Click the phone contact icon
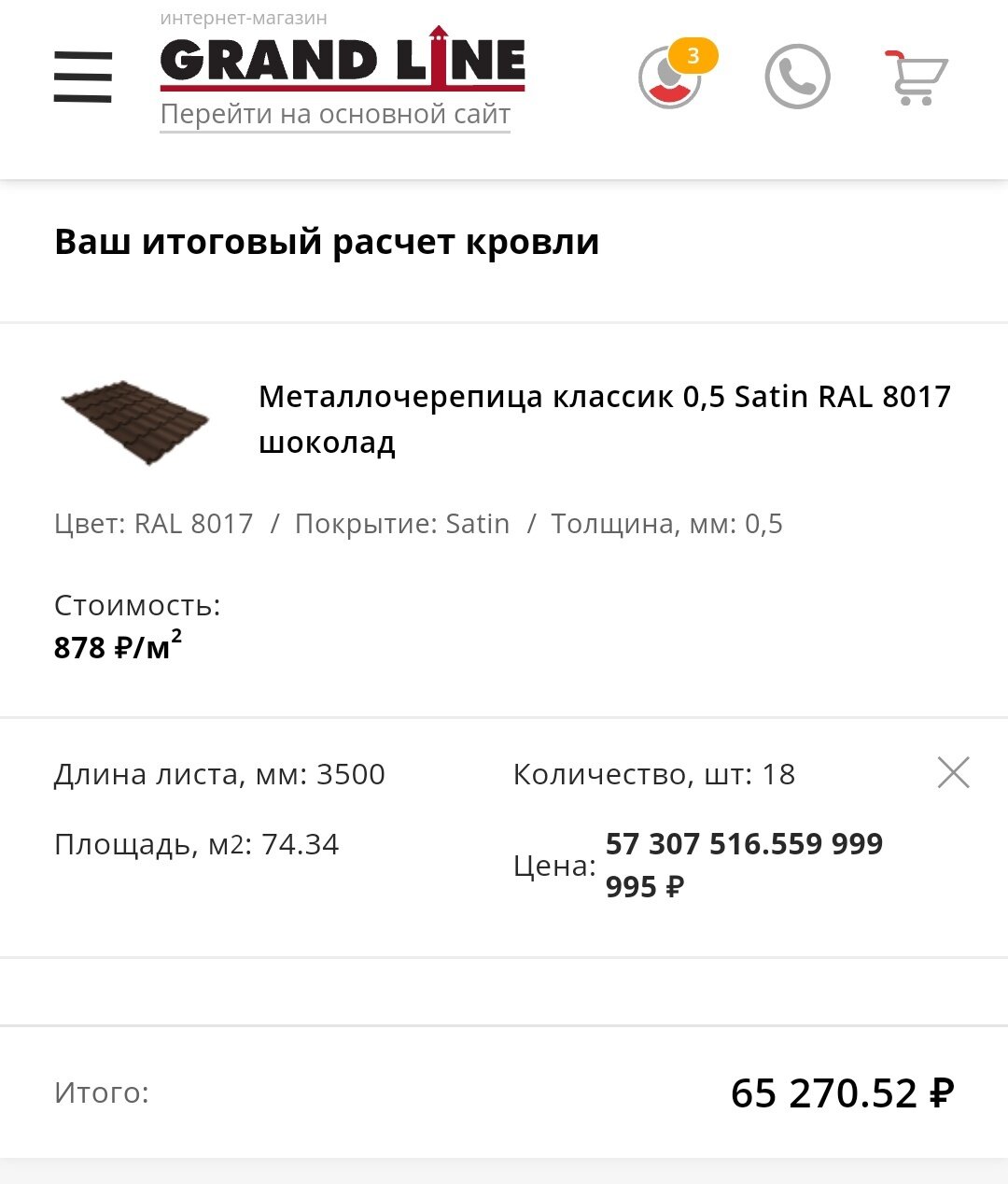1008x1184 pixels. tap(797, 76)
